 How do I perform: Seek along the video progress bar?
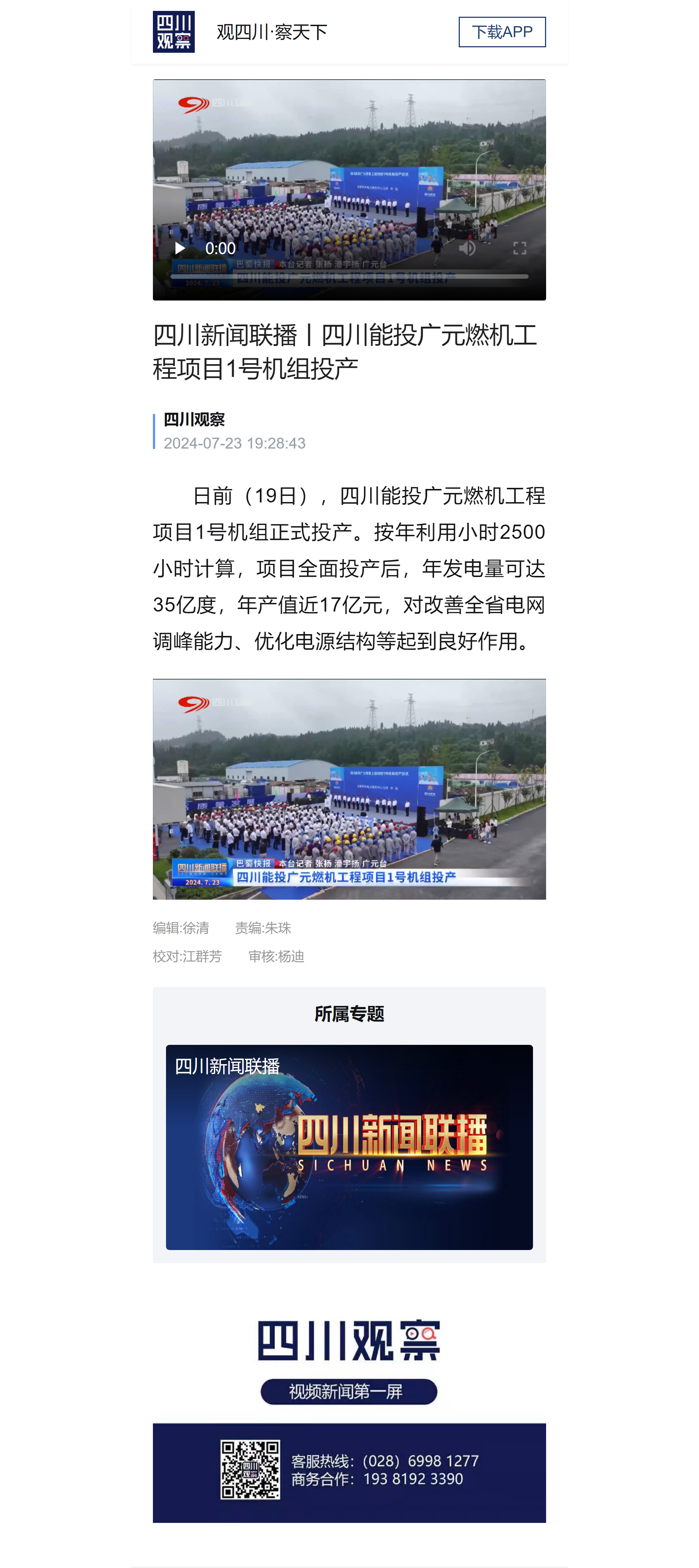point(349,276)
